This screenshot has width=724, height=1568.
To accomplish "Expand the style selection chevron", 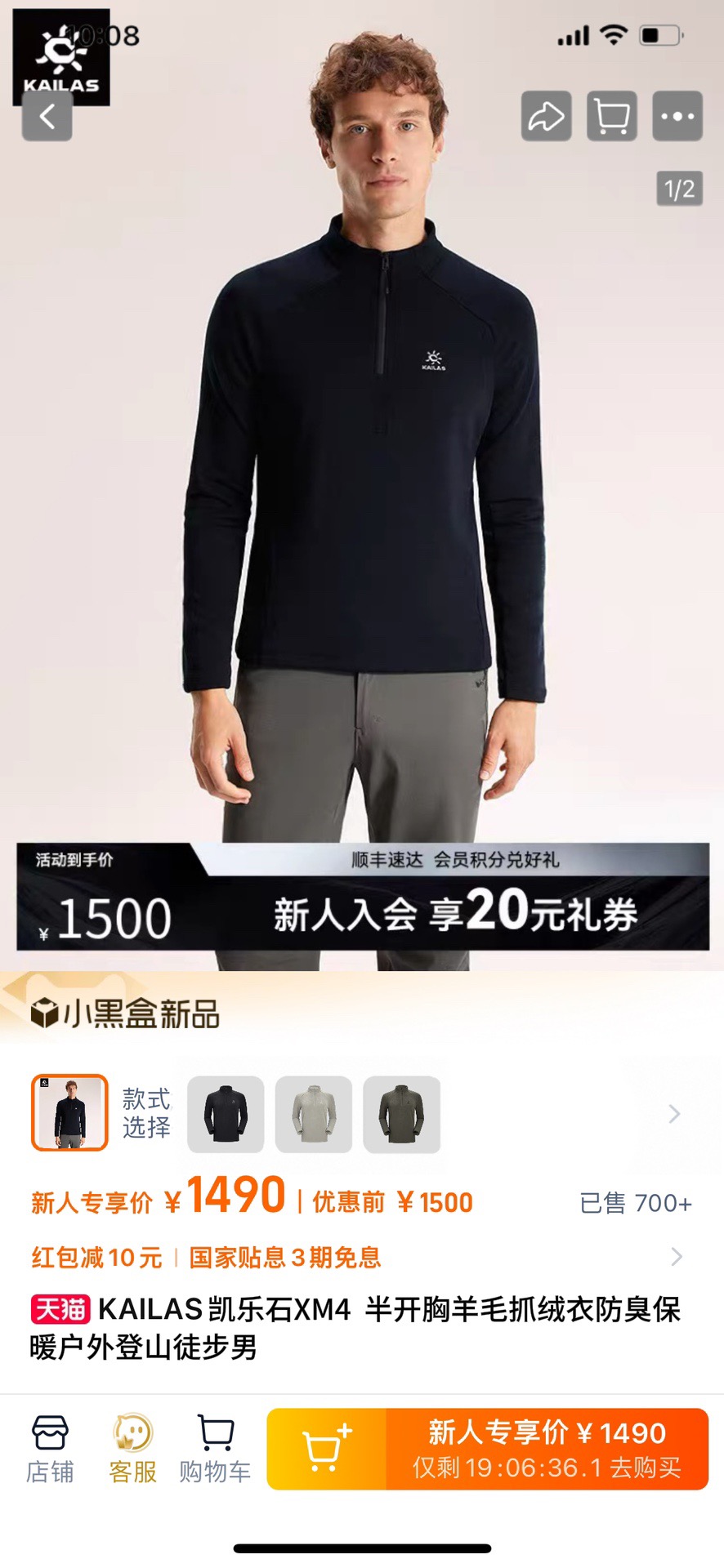I will coord(674,1114).
